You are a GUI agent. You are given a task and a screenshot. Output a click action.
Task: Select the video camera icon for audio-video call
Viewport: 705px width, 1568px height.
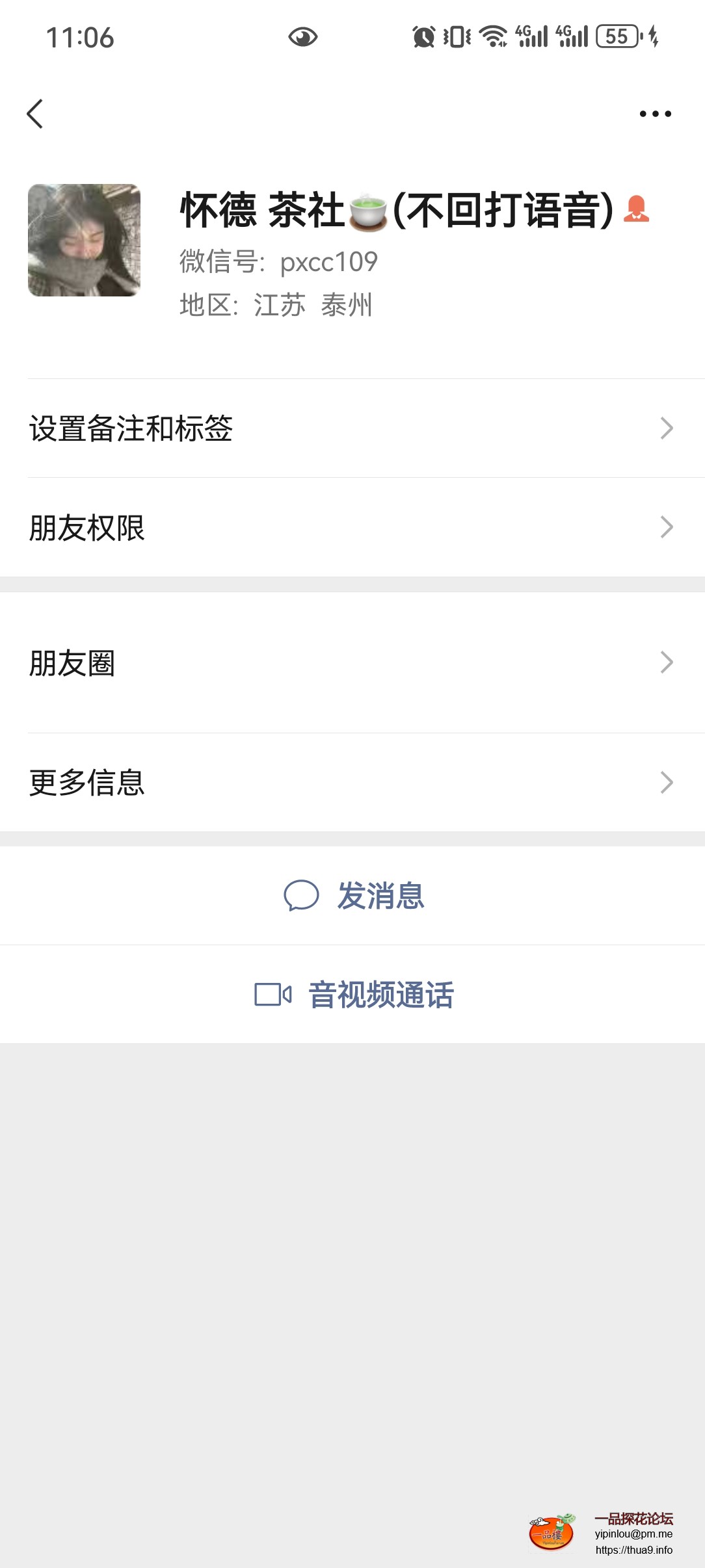274,993
